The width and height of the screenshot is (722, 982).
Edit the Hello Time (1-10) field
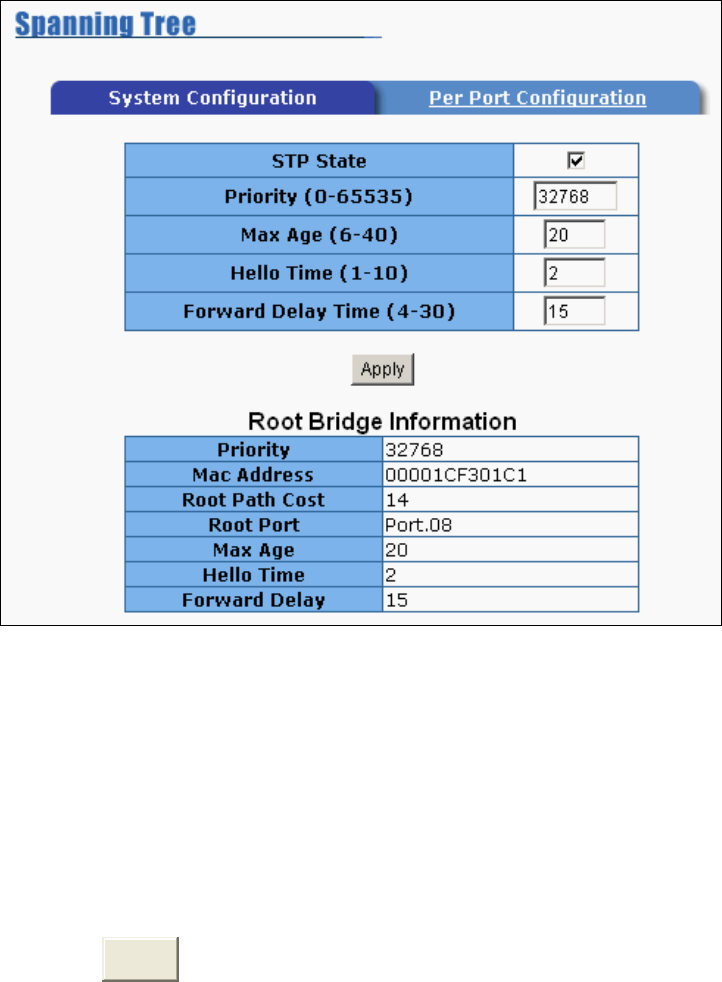click(575, 273)
